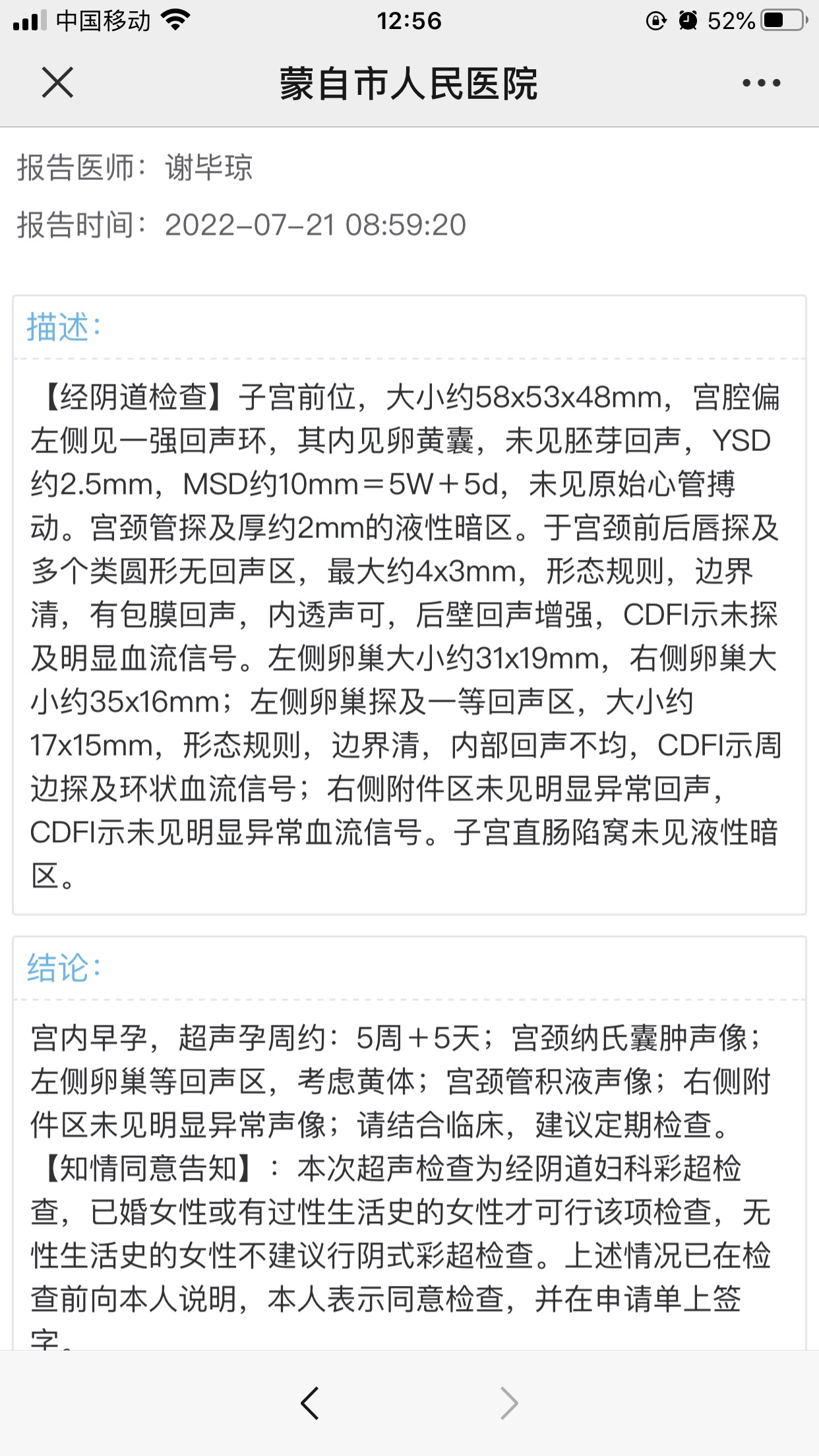Tap the forward arrow in the bottom bar
The image size is (819, 1456).
point(509,1403)
